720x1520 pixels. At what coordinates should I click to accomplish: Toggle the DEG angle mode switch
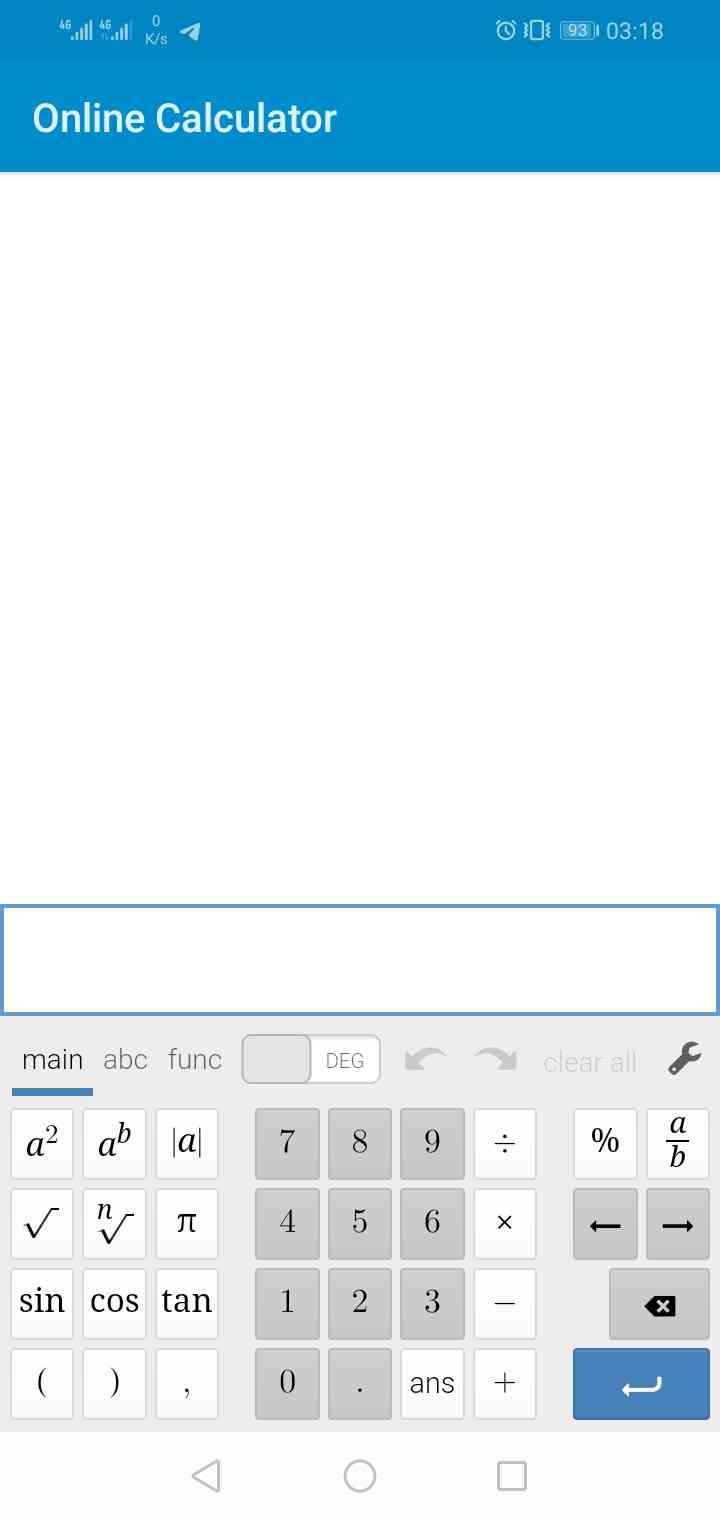point(311,1060)
